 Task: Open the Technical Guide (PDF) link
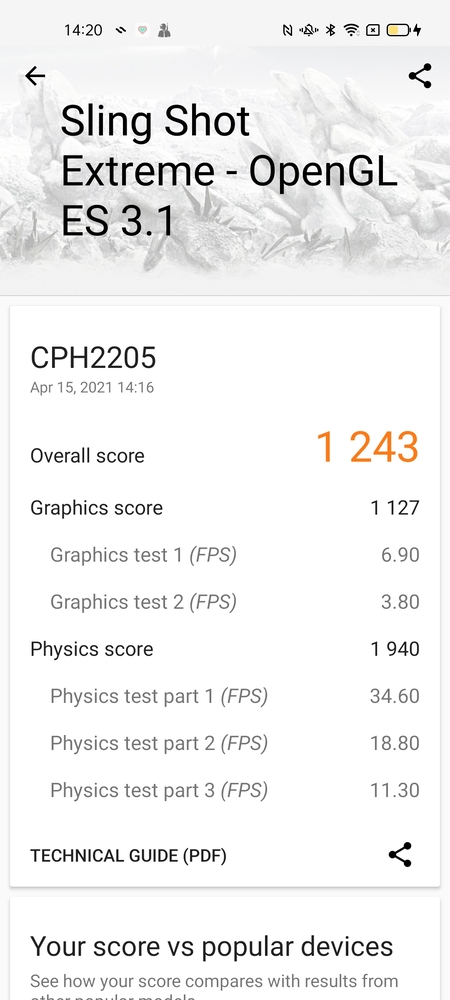pos(128,856)
